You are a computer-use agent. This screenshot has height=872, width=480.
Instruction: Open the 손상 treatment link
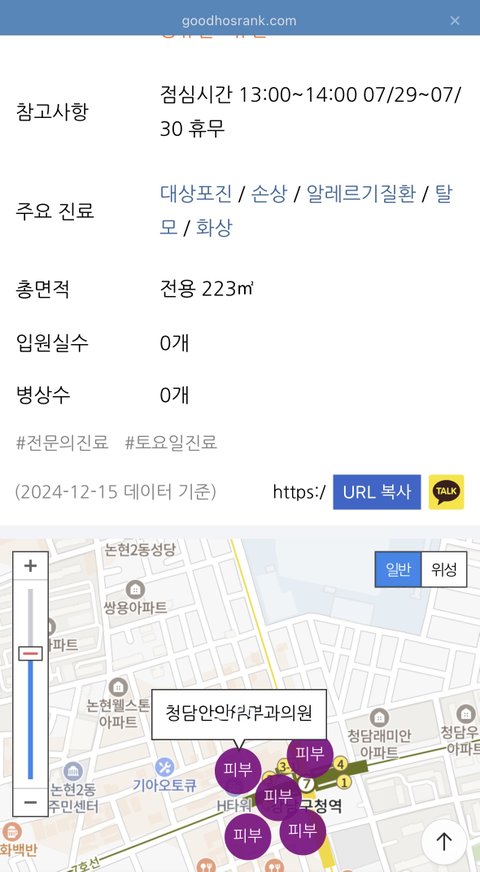269,194
